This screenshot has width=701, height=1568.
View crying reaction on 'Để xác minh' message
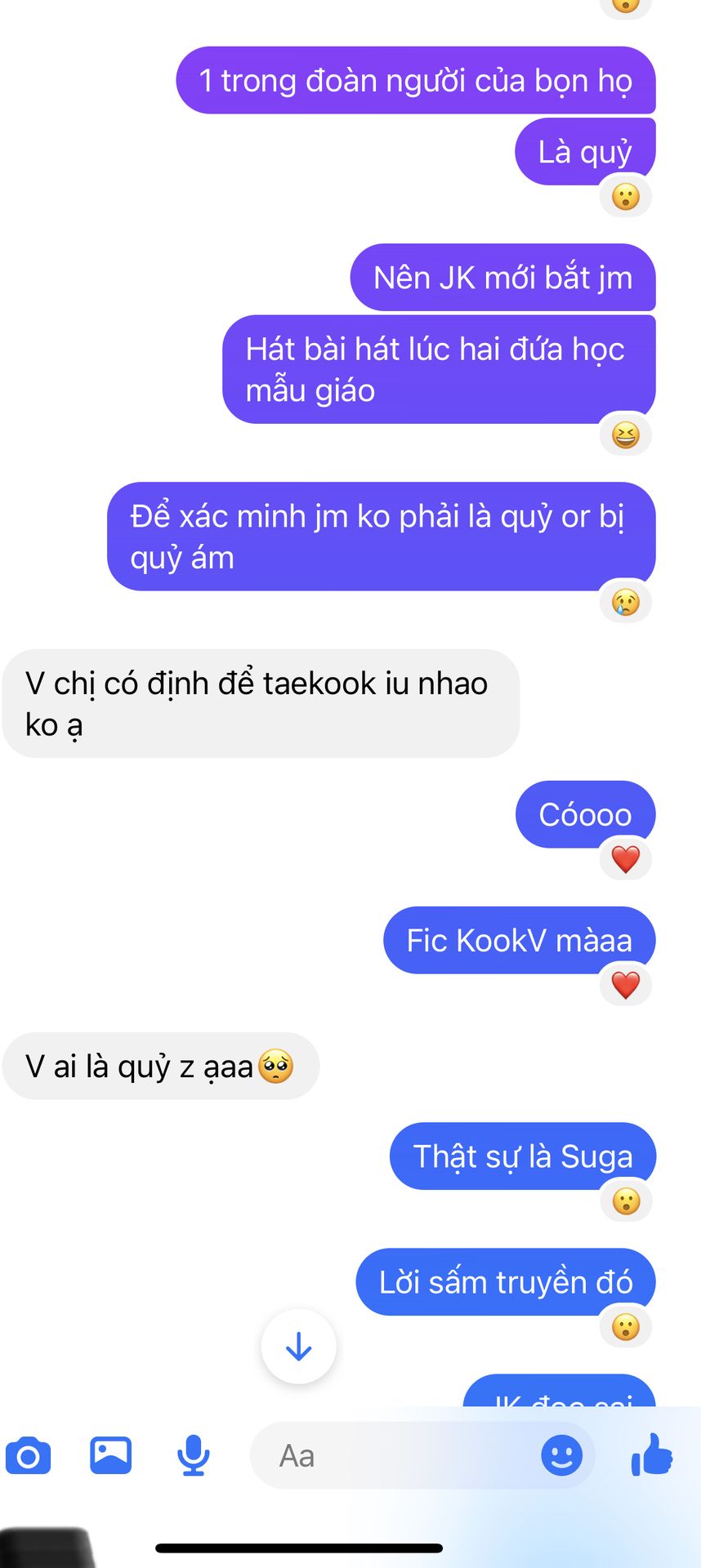tap(626, 603)
